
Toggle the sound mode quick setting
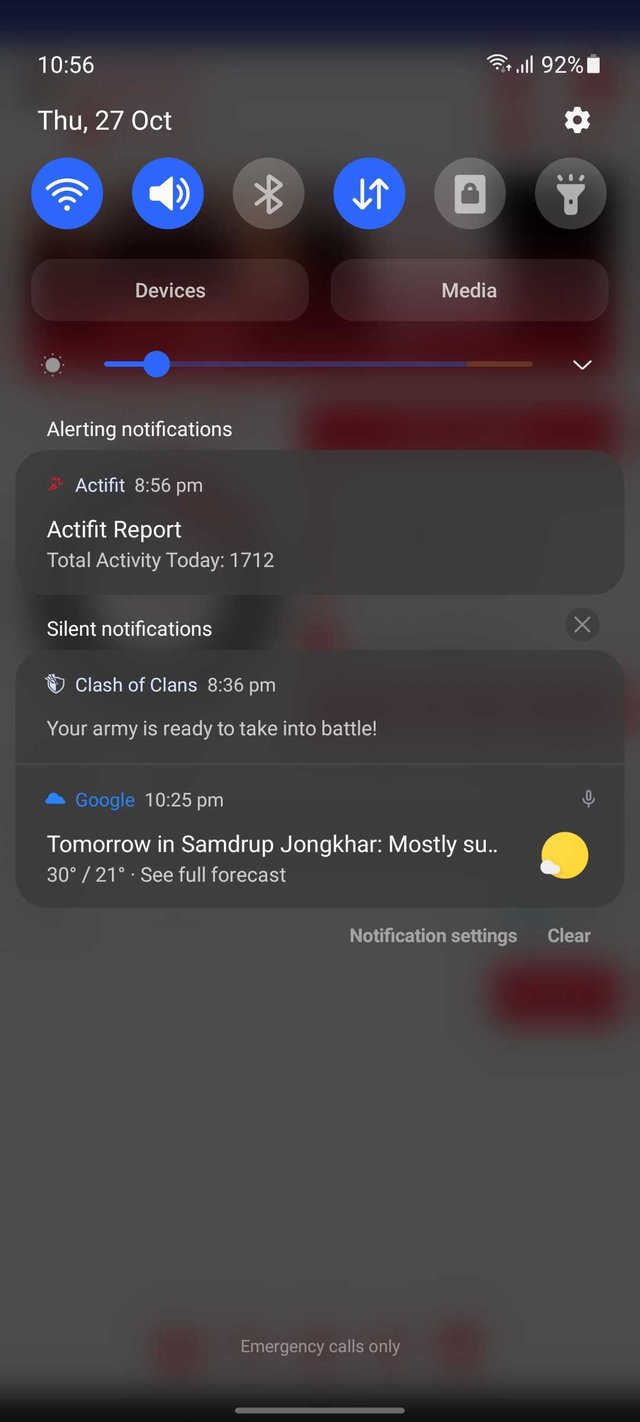click(x=168, y=193)
